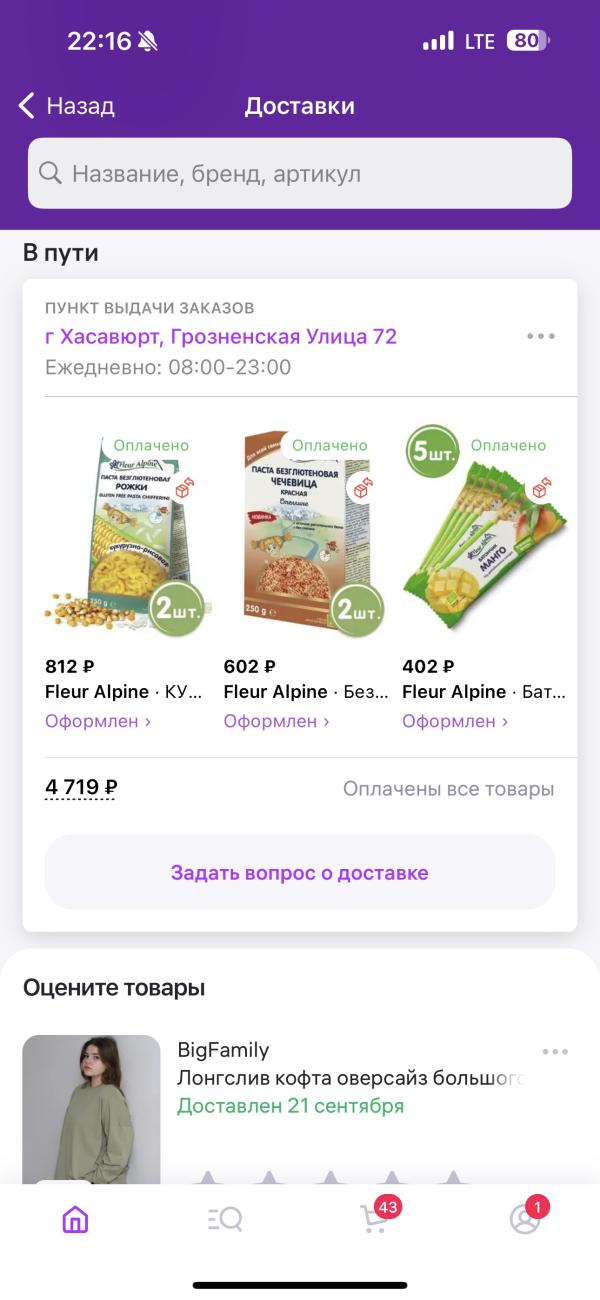Open the profile tab
The height and width of the screenshot is (1300, 600).
click(x=525, y=1219)
